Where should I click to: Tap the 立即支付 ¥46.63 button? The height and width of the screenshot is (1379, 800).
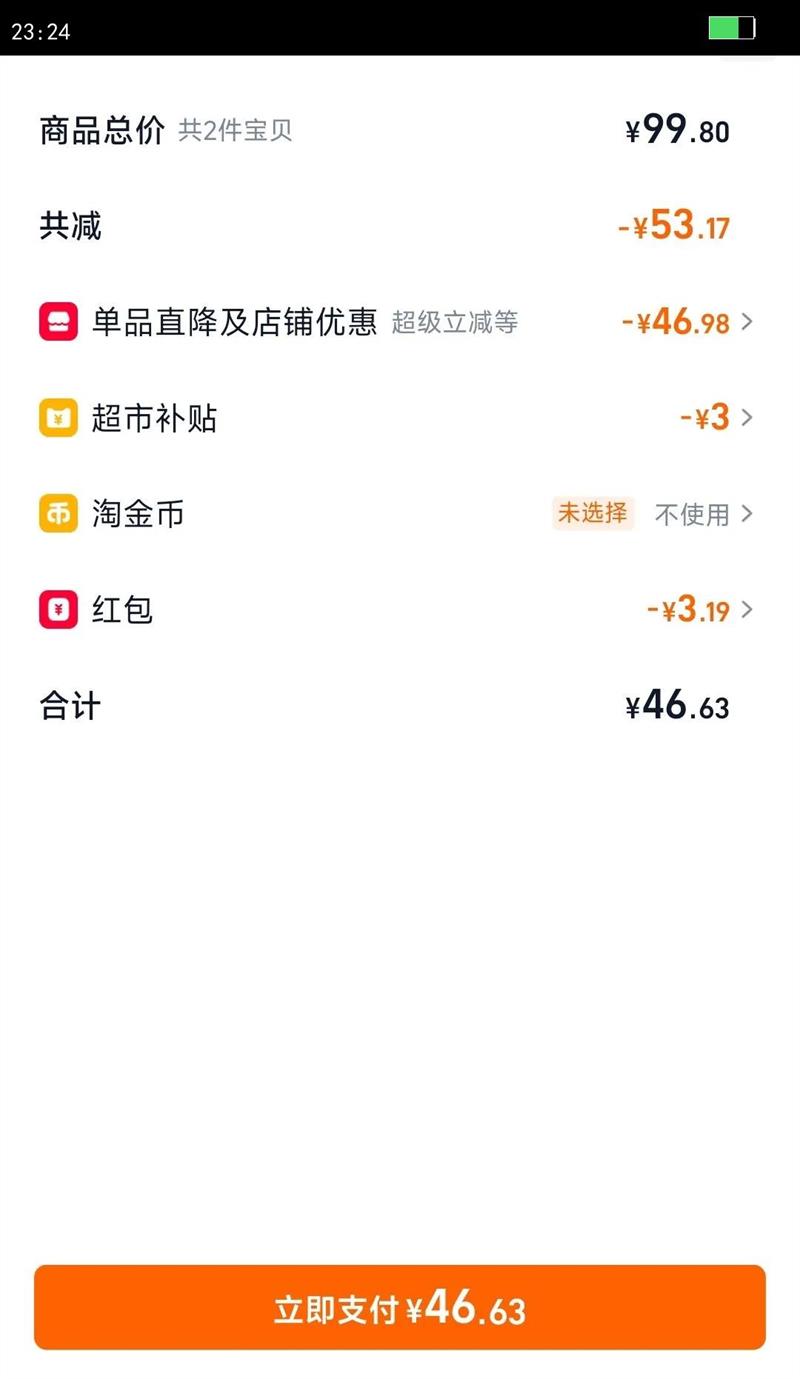400,1308
